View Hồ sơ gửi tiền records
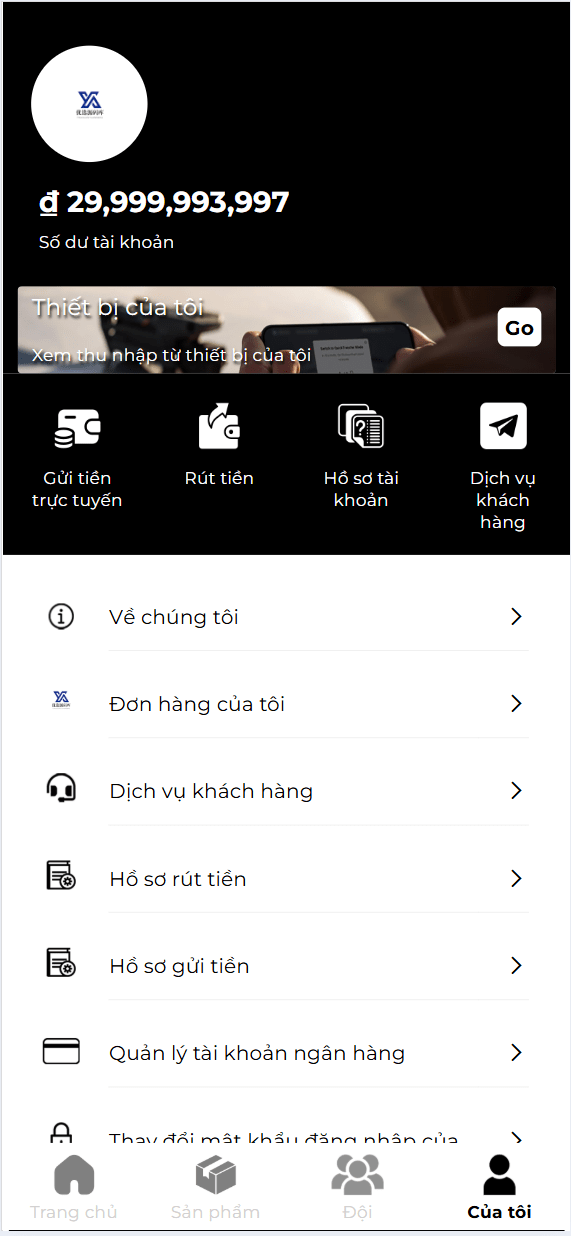This screenshot has width=571, height=1236. [286, 966]
